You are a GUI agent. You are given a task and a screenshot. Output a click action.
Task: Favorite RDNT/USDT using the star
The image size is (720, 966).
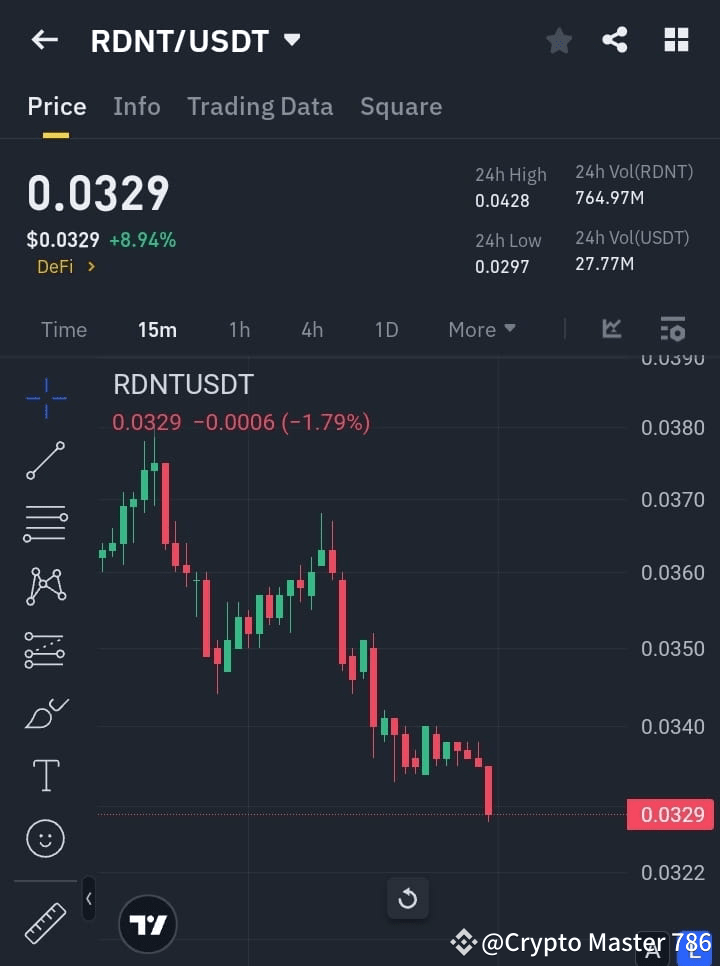[x=558, y=40]
